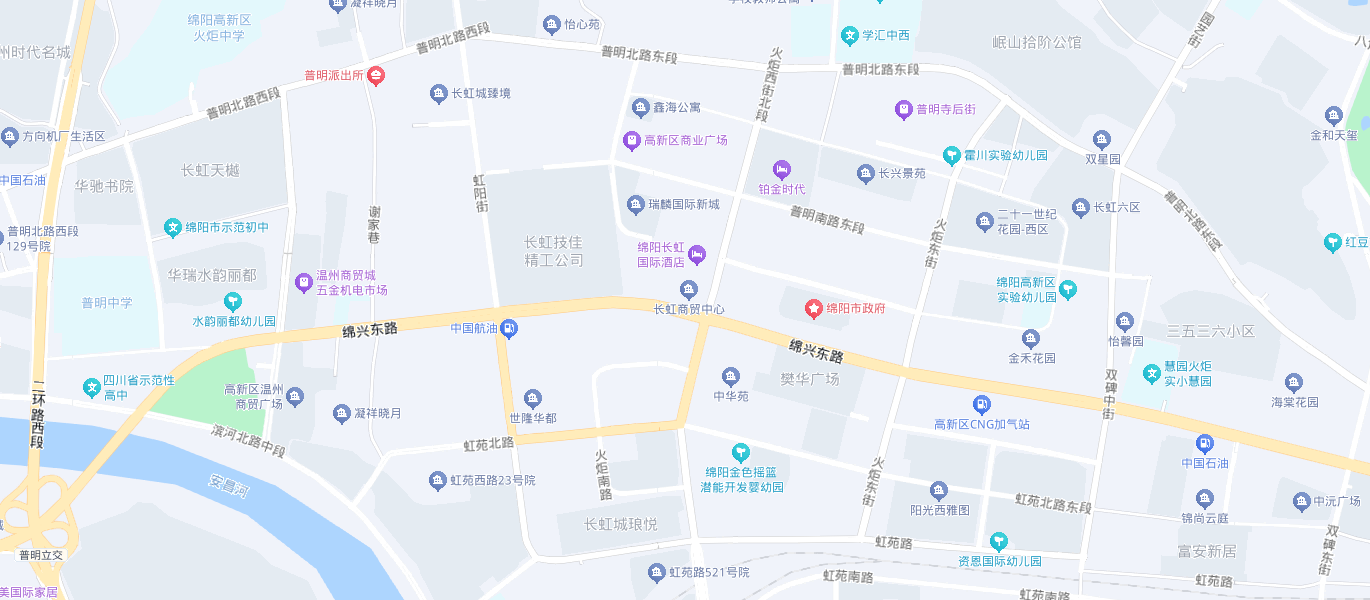
Task: Select the 长虹商贸中心 marker
Action: (688, 290)
